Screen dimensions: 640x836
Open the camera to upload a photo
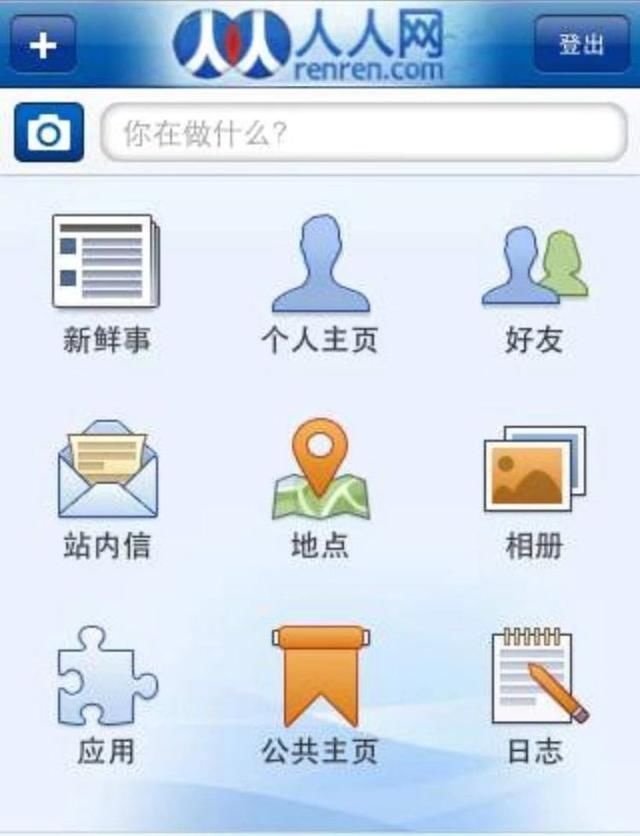49,132
